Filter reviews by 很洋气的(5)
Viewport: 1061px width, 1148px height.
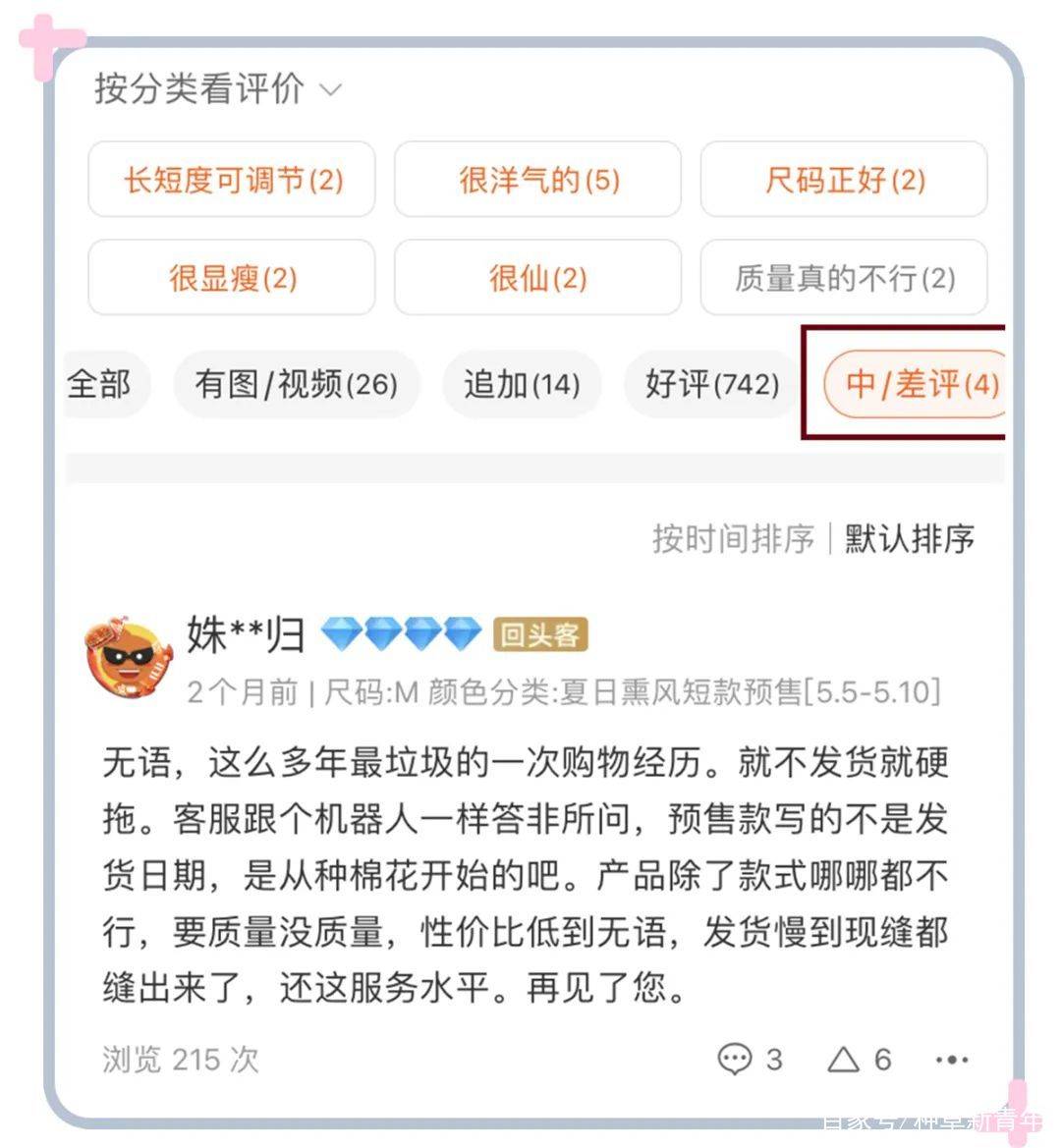(x=537, y=180)
